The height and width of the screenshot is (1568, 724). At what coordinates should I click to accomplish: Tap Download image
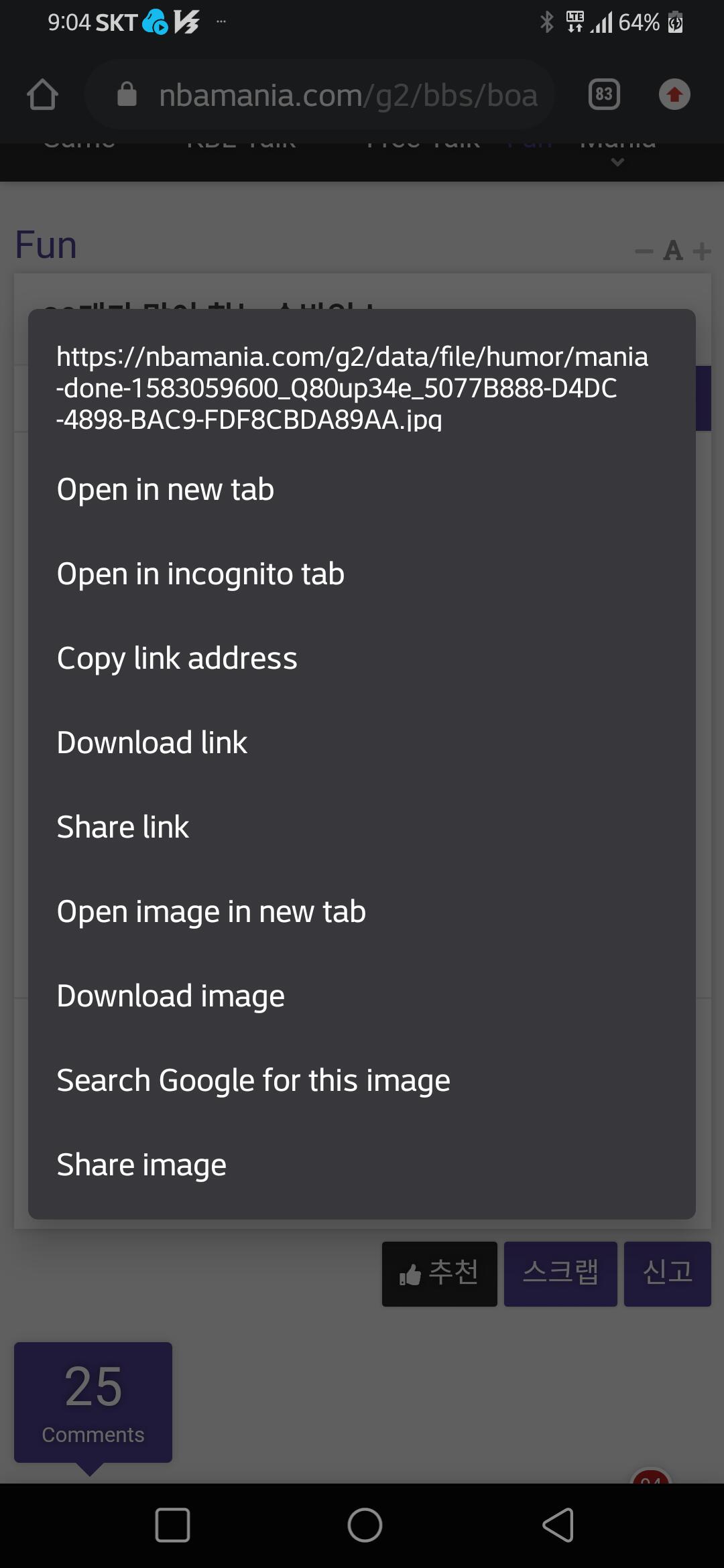(362, 996)
